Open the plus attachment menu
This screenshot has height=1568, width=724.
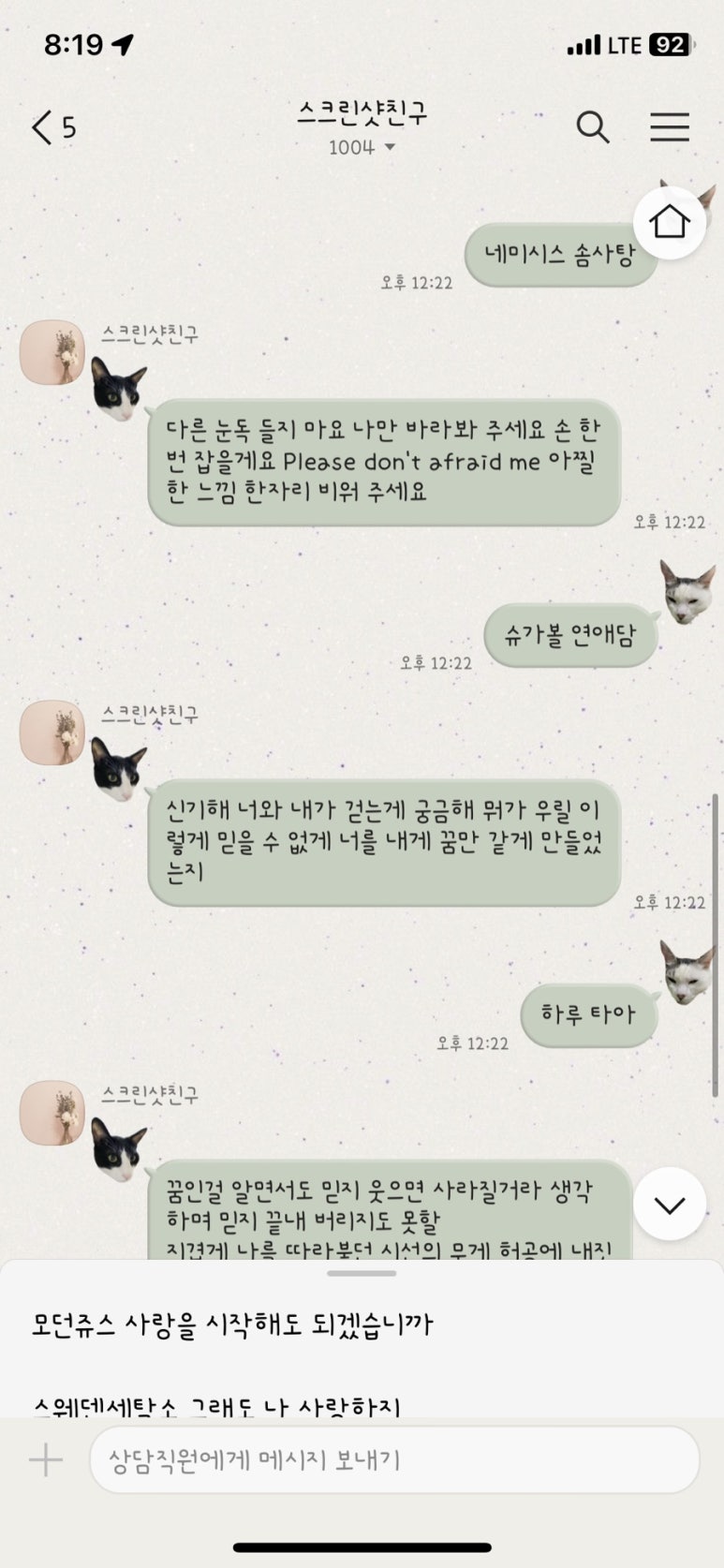[46, 1459]
